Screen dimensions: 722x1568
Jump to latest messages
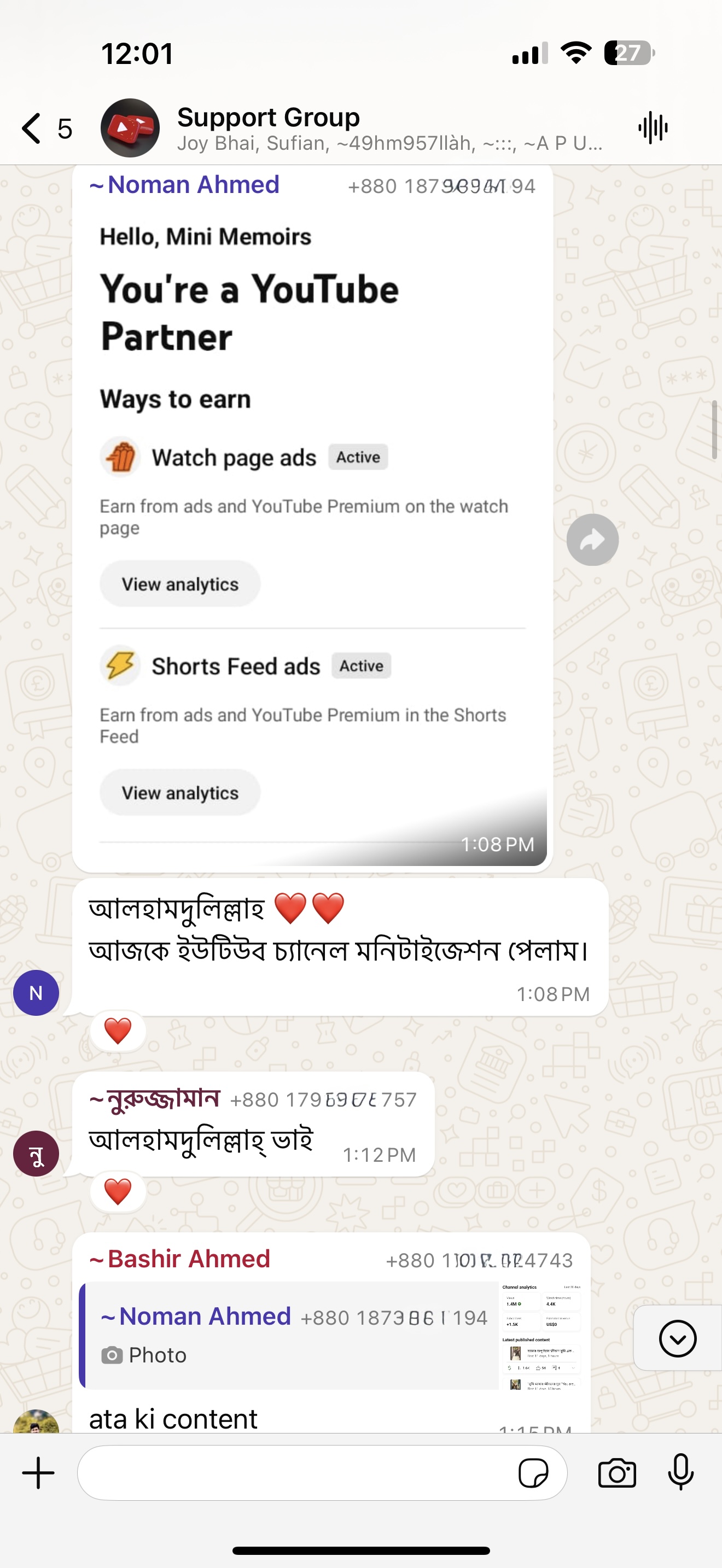click(x=677, y=1338)
